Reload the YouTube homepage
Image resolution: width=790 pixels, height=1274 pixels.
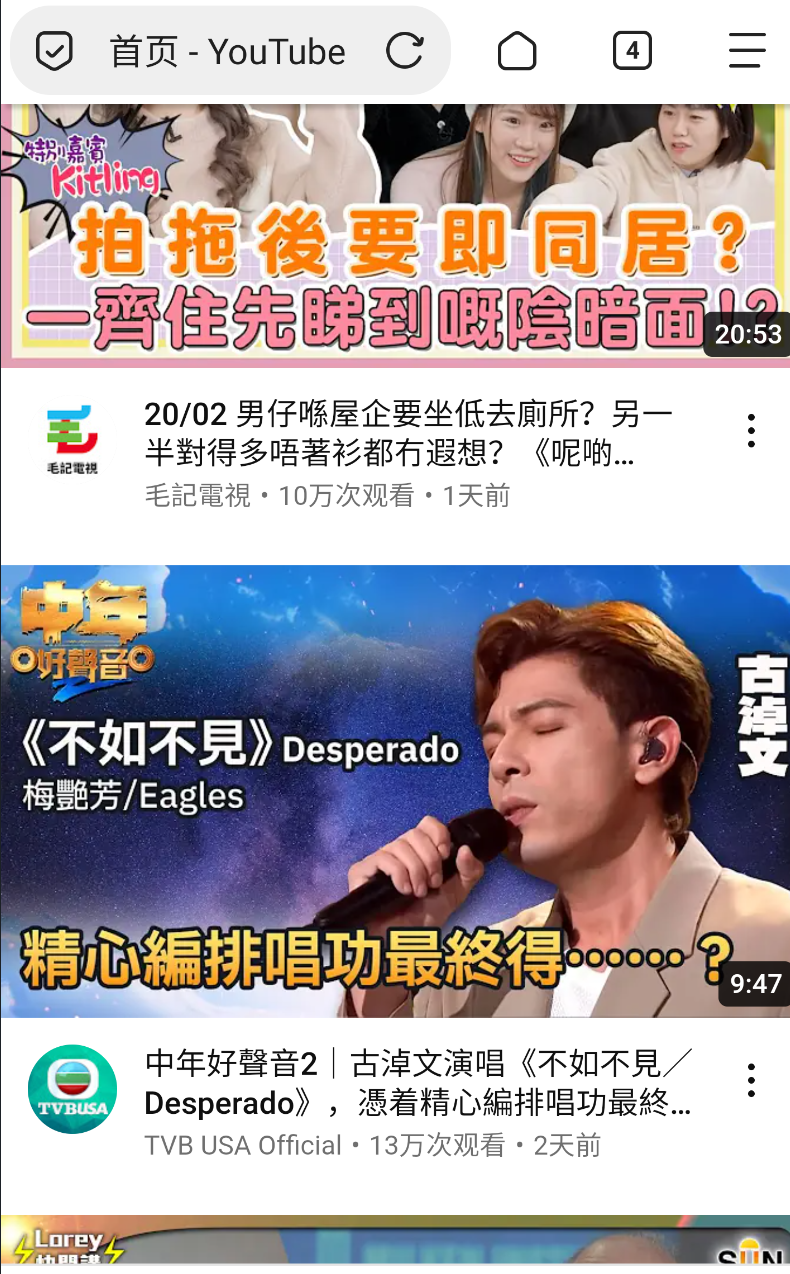(404, 51)
